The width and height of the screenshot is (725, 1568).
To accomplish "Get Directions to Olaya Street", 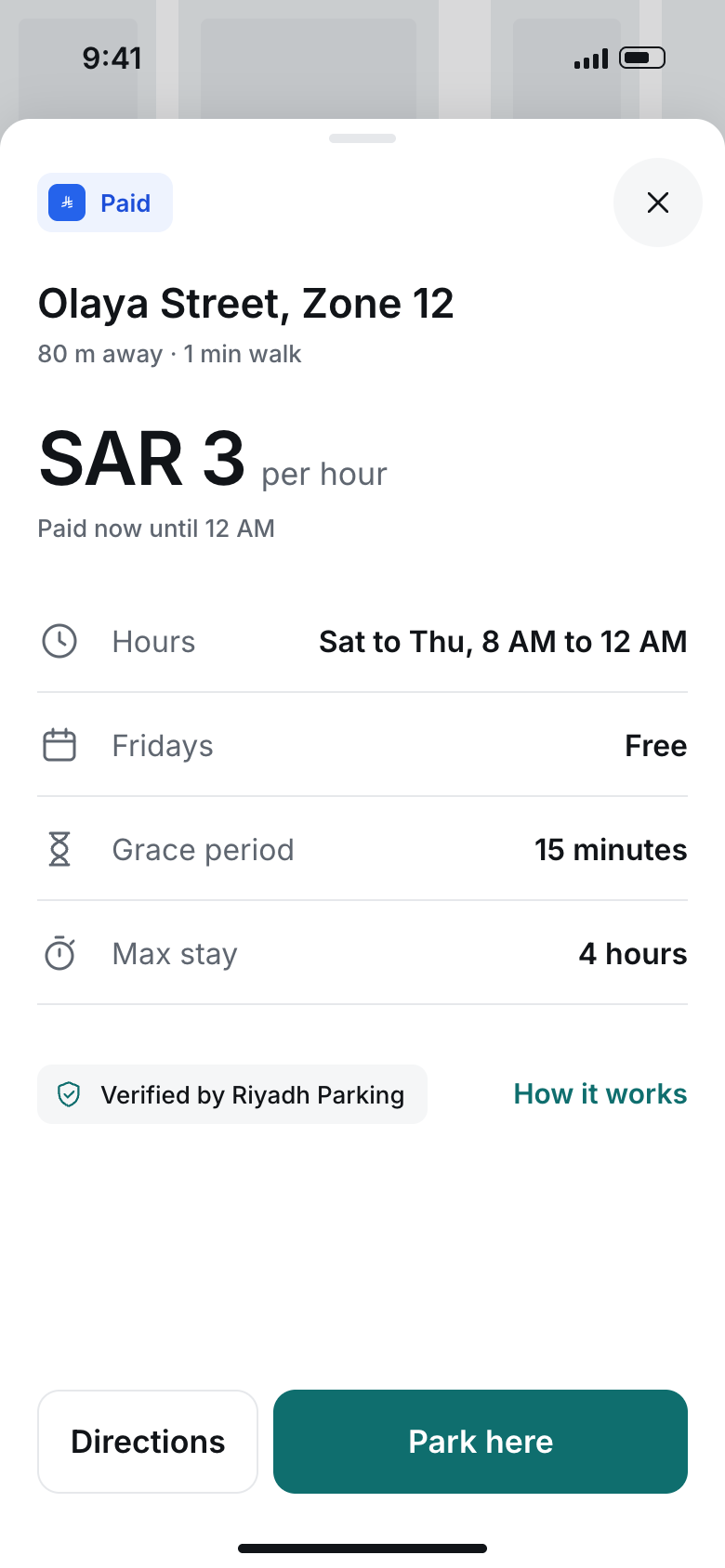I will pos(148,1442).
